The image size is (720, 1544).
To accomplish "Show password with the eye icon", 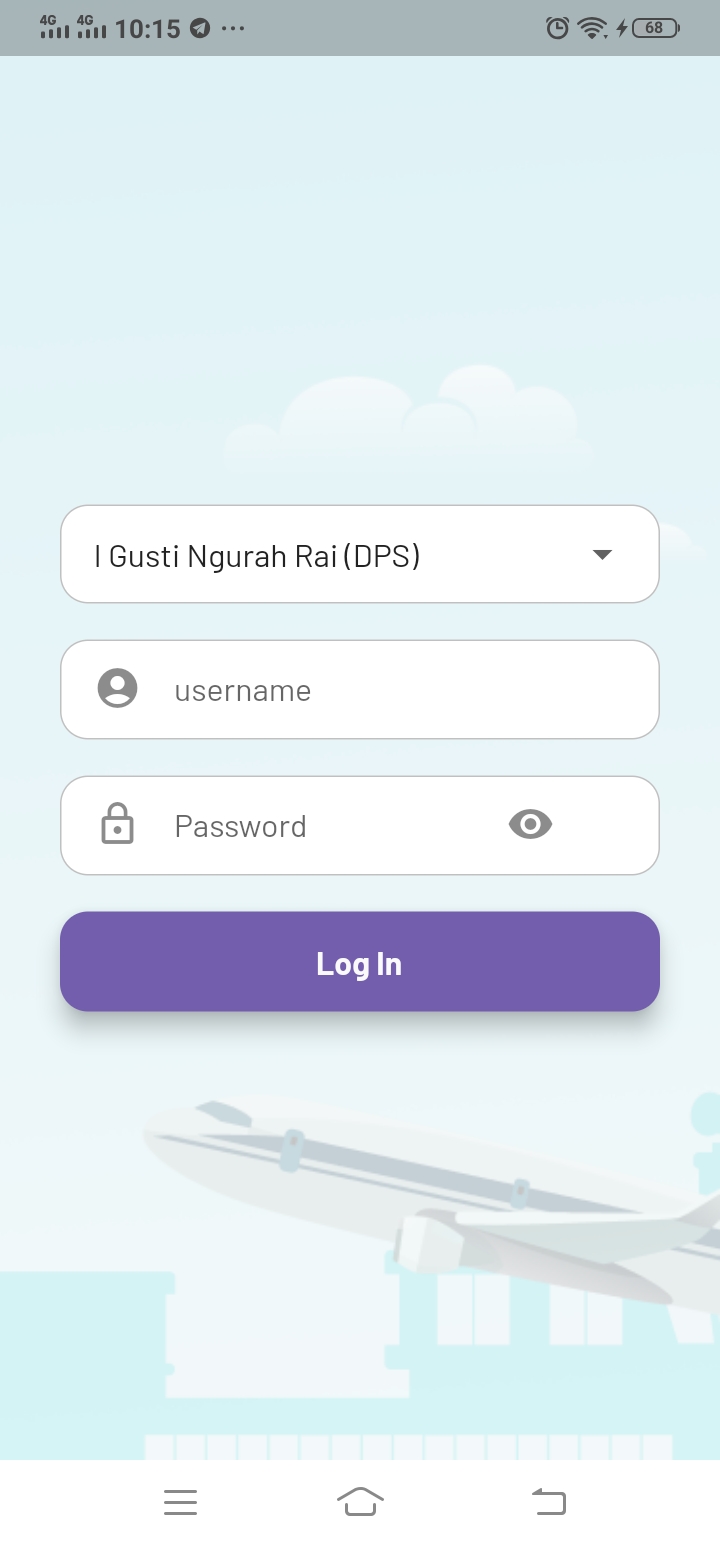I will (530, 824).
